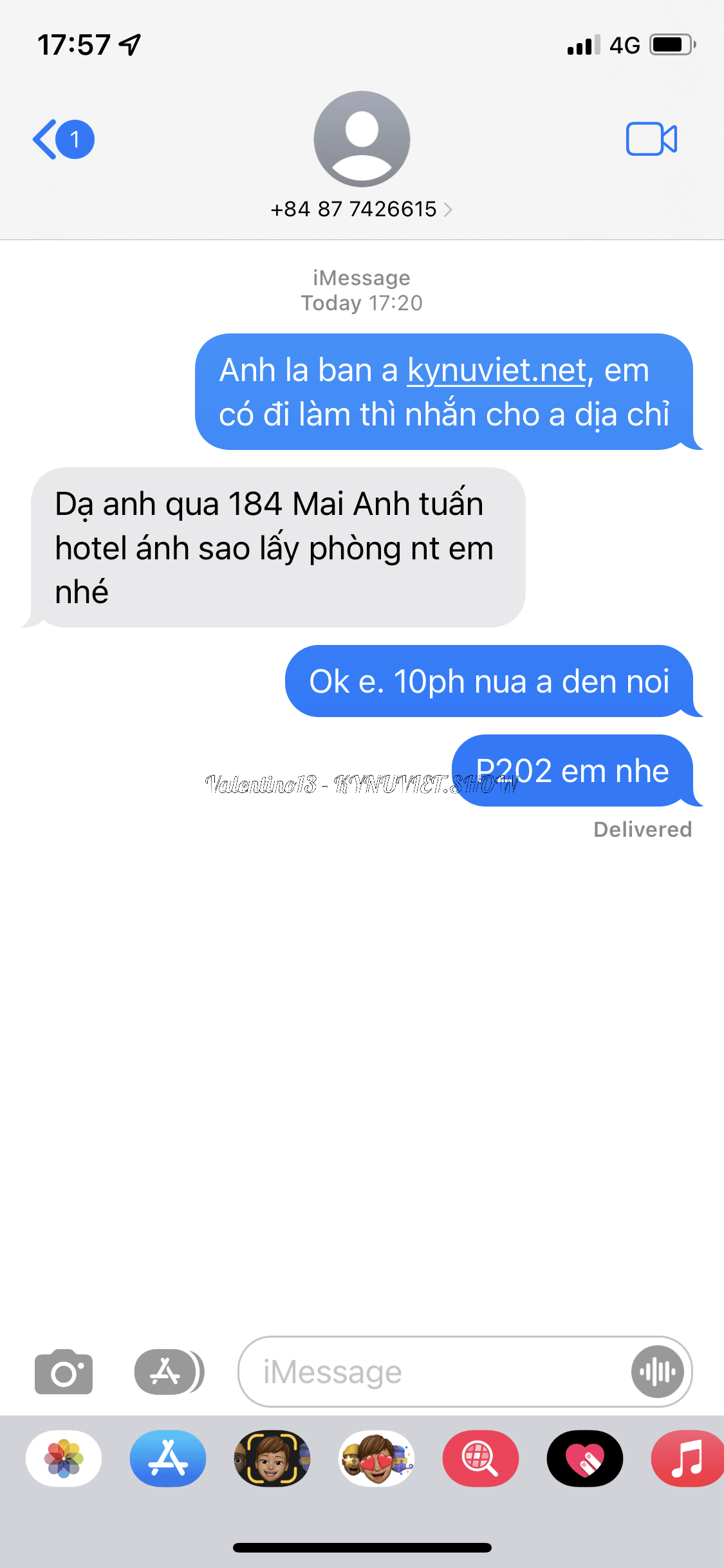Open the Music iMessage app

point(686,1459)
